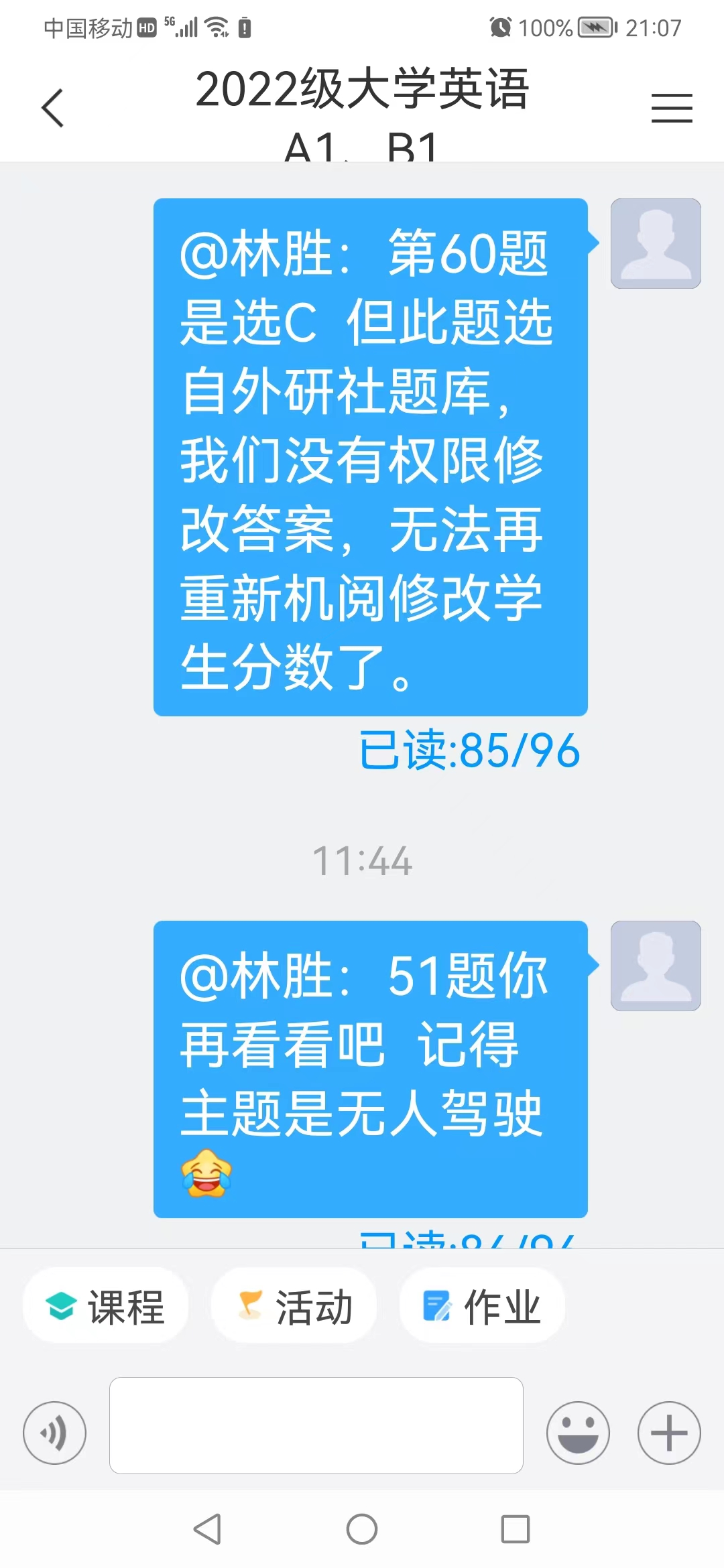Open sender avatar beside the 51题 message

click(x=655, y=966)
